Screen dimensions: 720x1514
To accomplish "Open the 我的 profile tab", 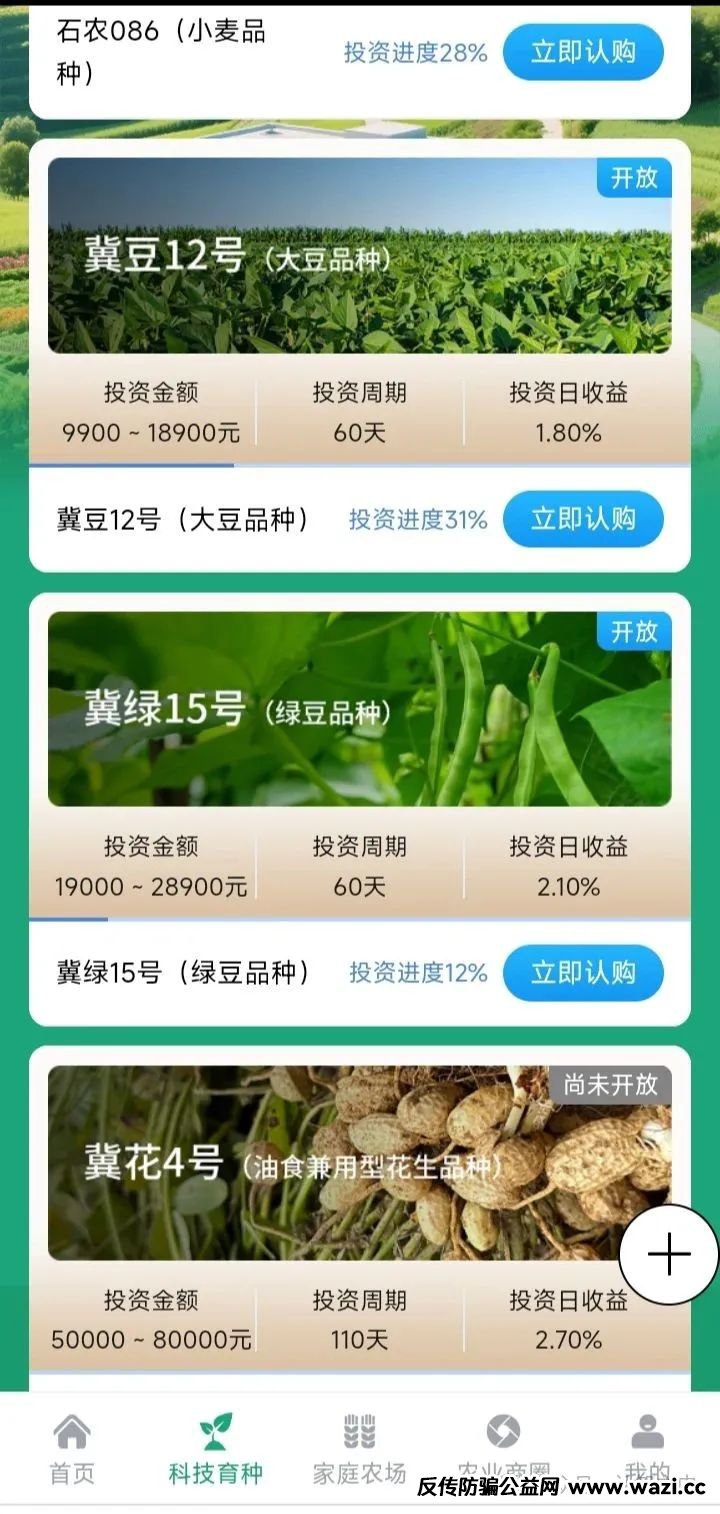I will click(x=647, y=1448).
